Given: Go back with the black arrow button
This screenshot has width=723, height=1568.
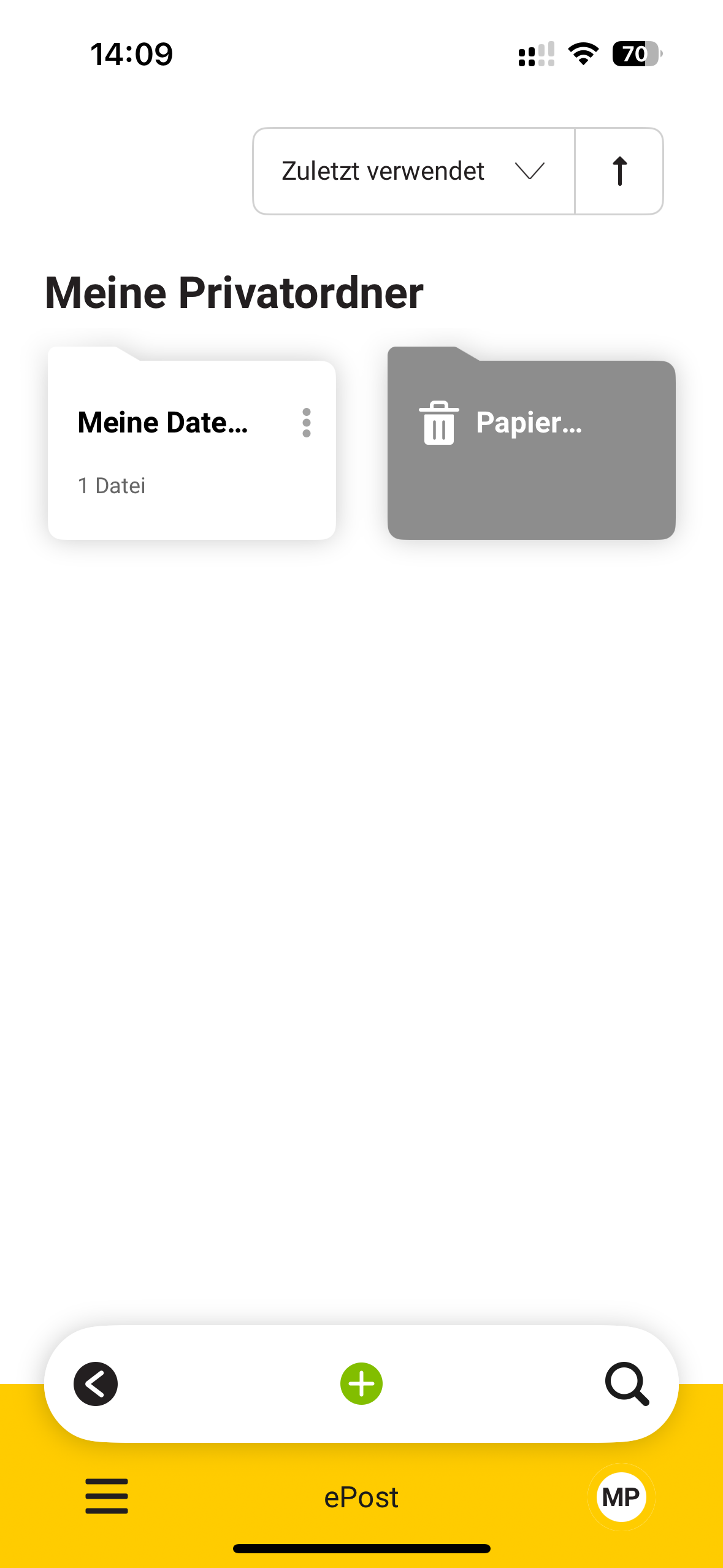Looking at the screenshot, I should [96, 1383].
